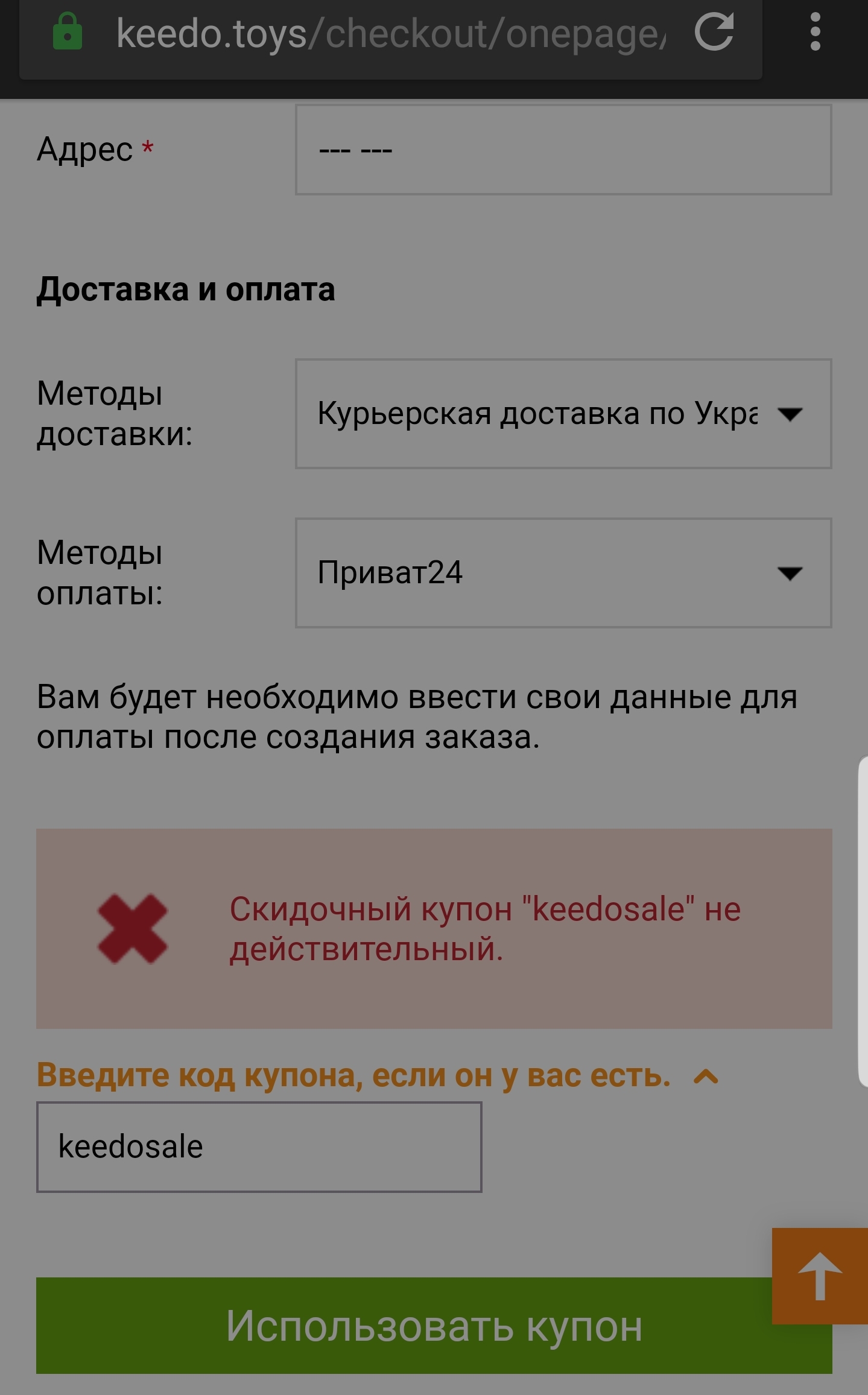The image size is (868, 1395).
Task: Open the Методы доставки dropdown
Action: [x=563, y=414]
